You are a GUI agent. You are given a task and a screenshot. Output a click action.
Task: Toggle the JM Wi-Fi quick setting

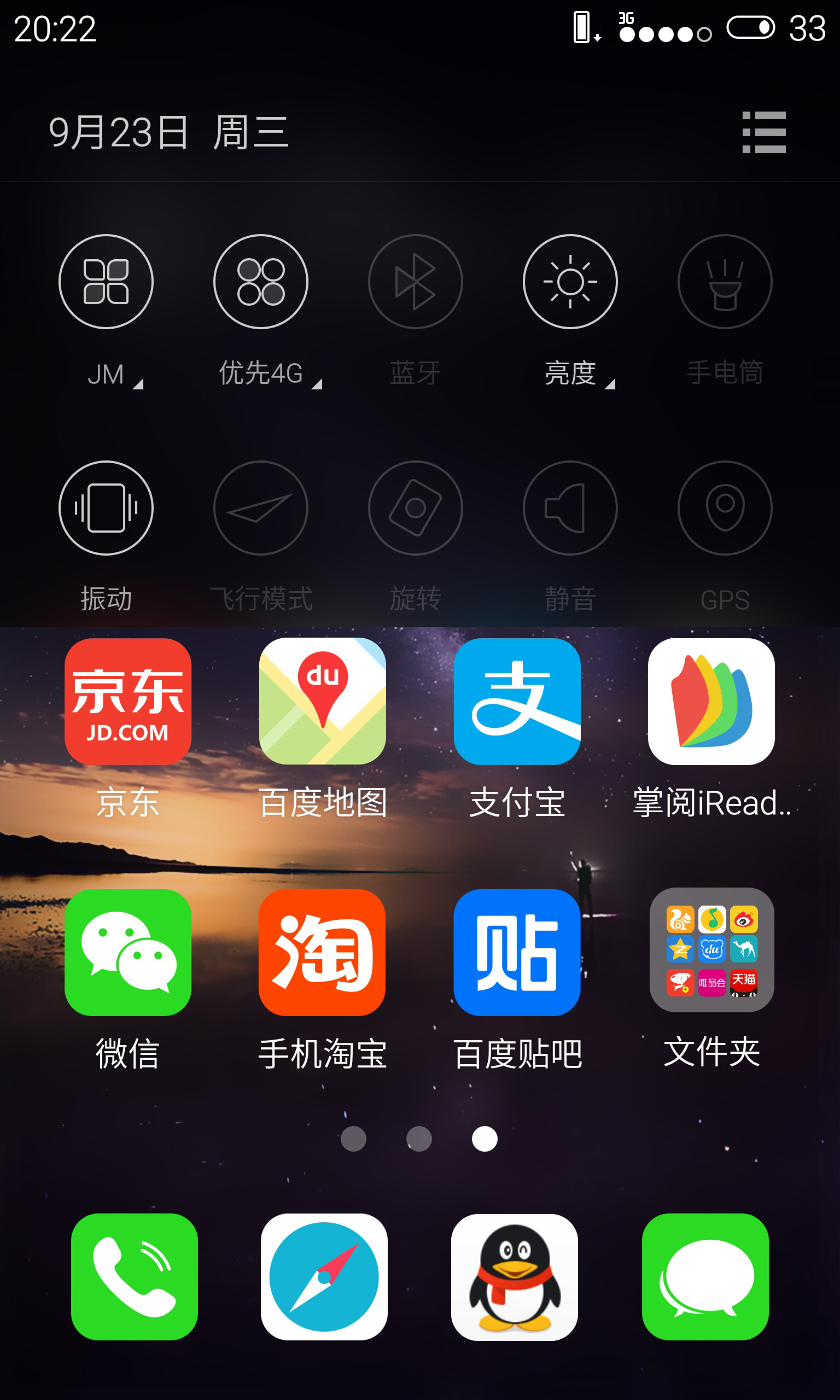(x=106, y=281)
